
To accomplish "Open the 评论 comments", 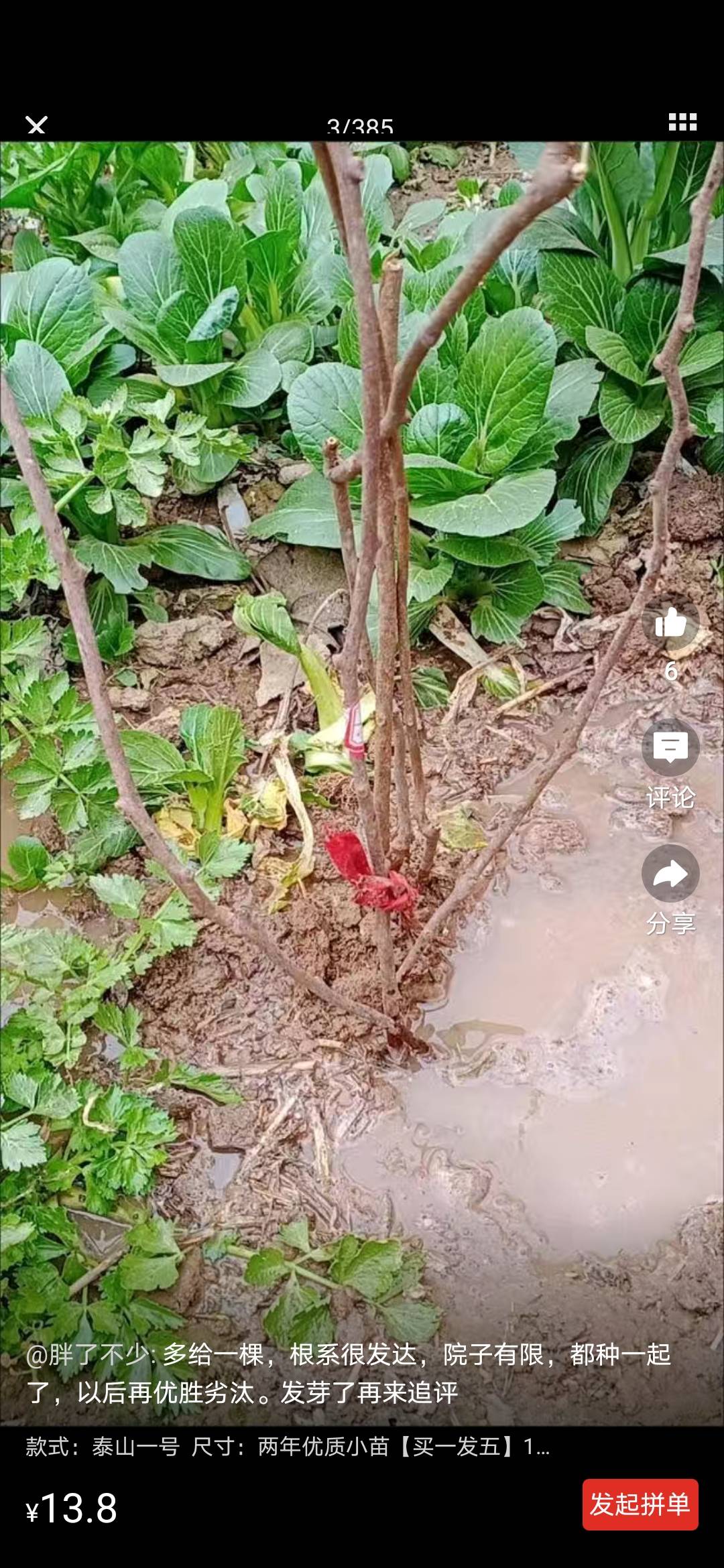I will (670, 748).
